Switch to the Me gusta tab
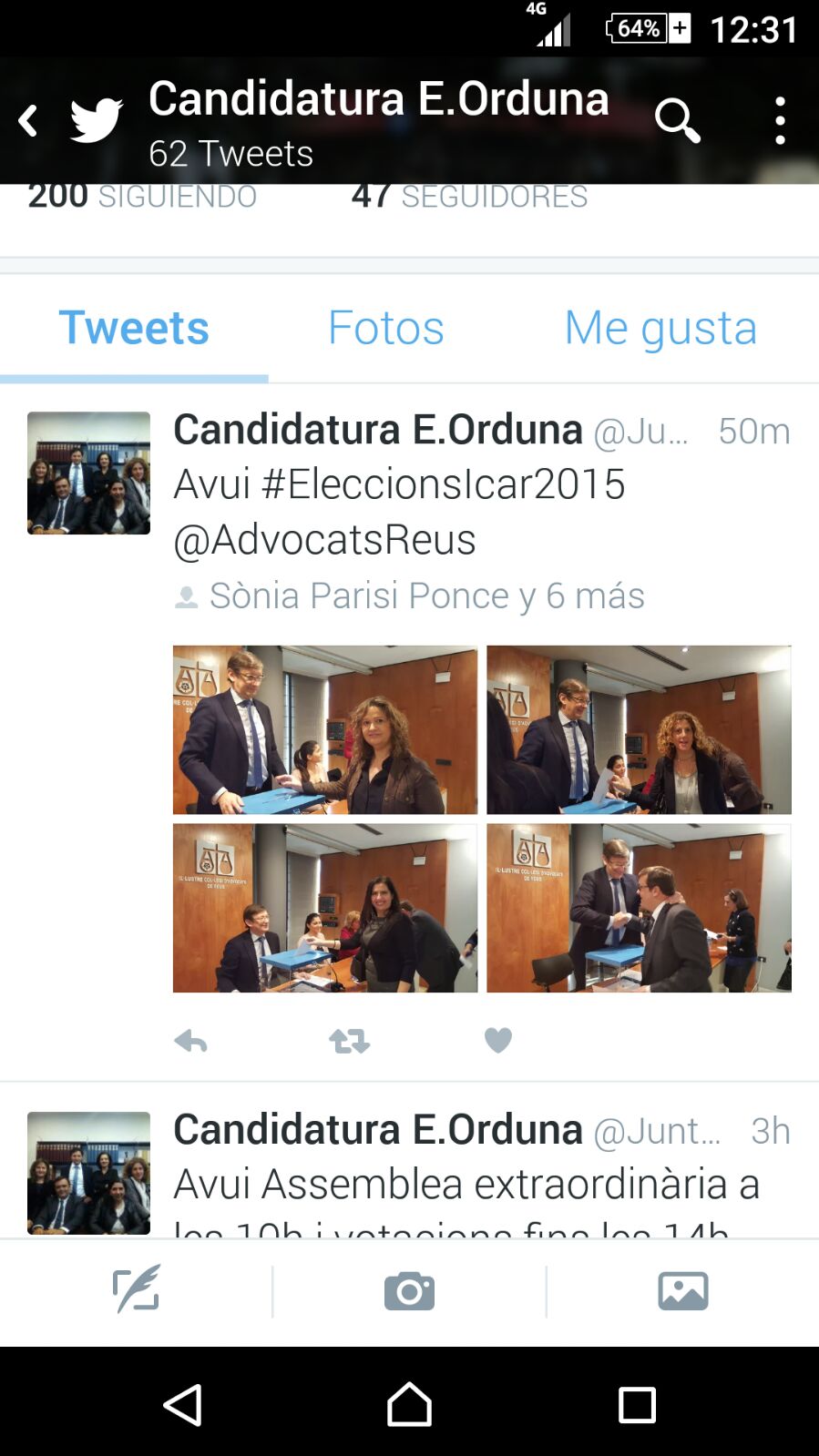The width and height of the screenshot is (819, 1456). click(660, 328)
